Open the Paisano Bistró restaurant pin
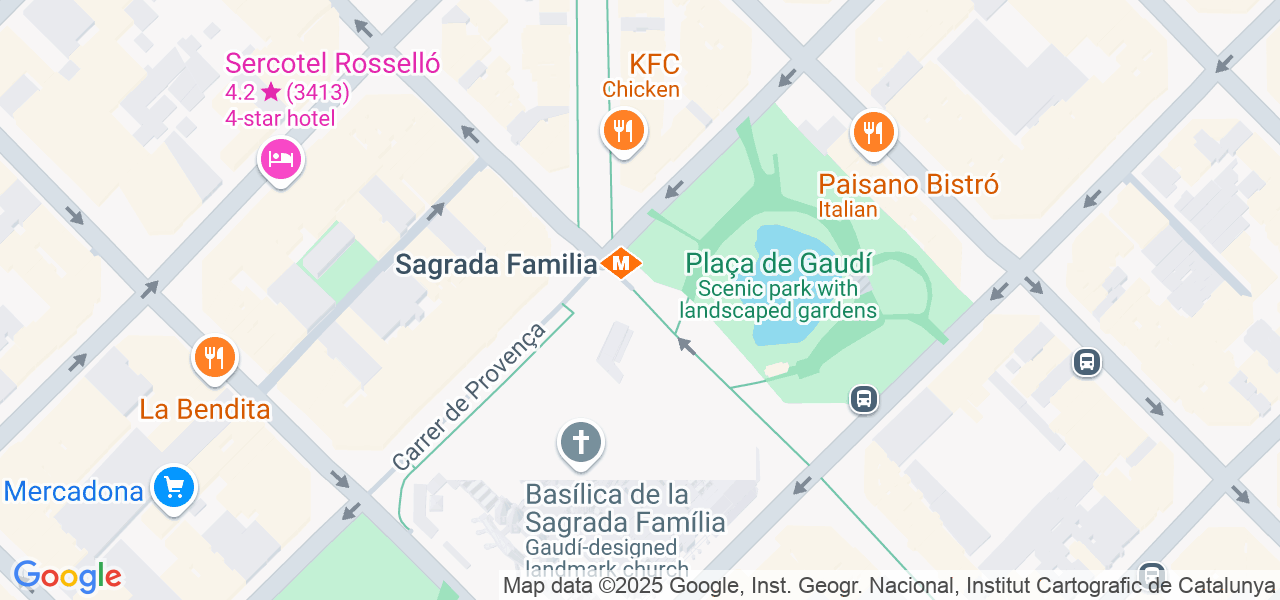 (x=873, y=132)
